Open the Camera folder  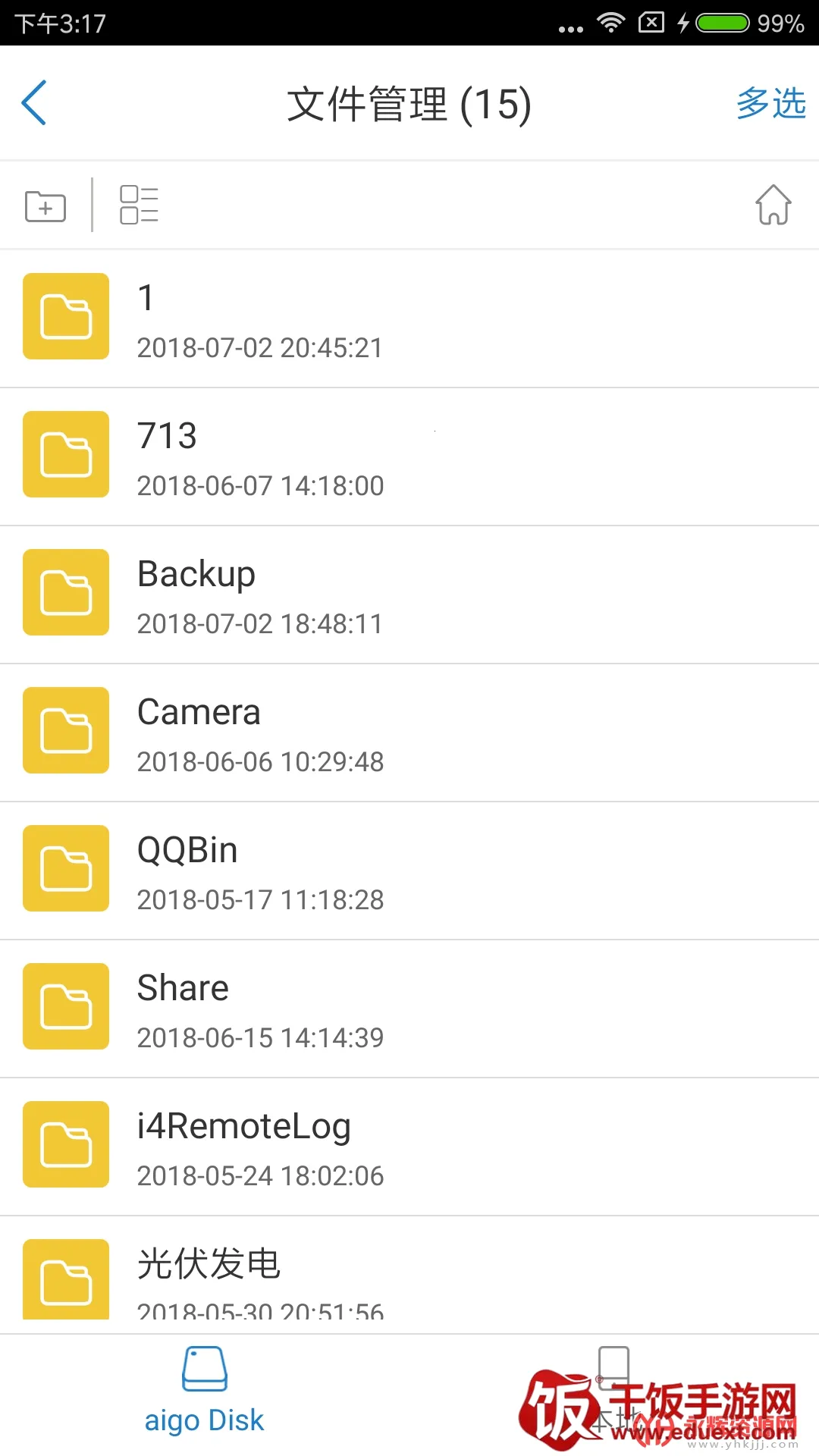pos(409,733)
